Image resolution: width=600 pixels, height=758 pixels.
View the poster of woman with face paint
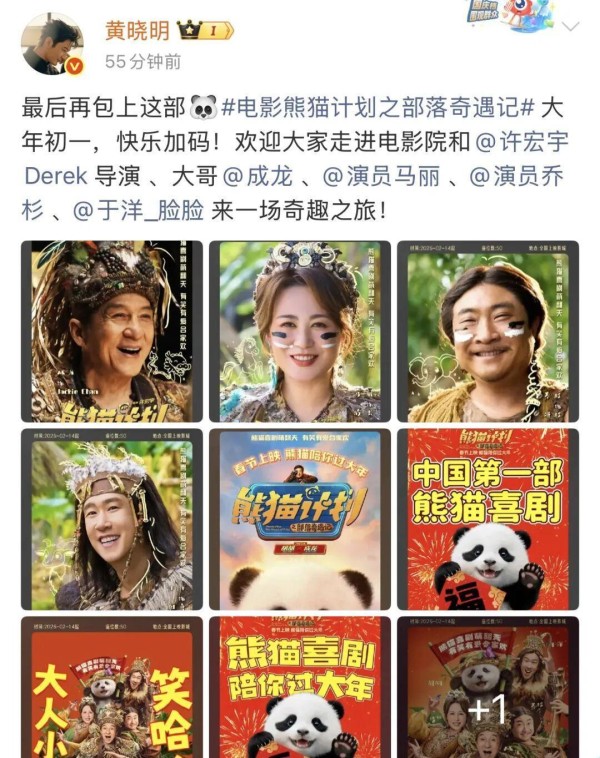[x=299, y=331]
